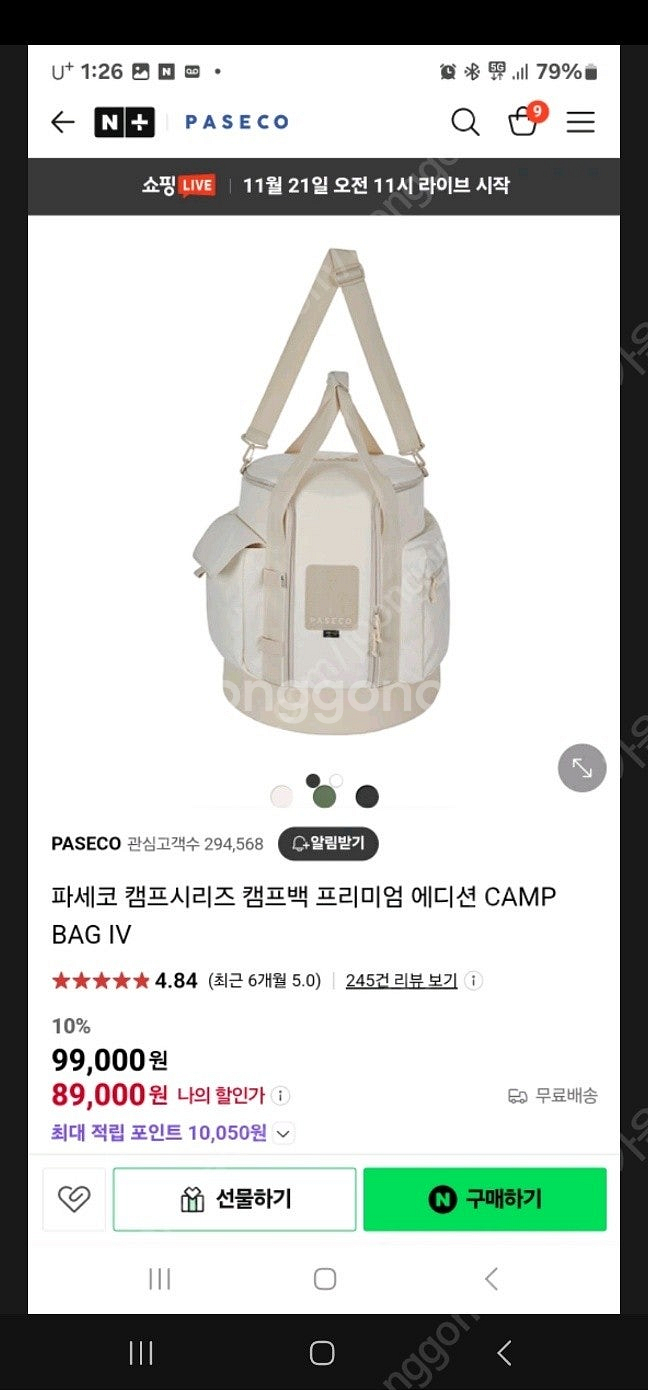Go back using the top arrow
Screen dimensions: 648x1390
coord(63,122)
